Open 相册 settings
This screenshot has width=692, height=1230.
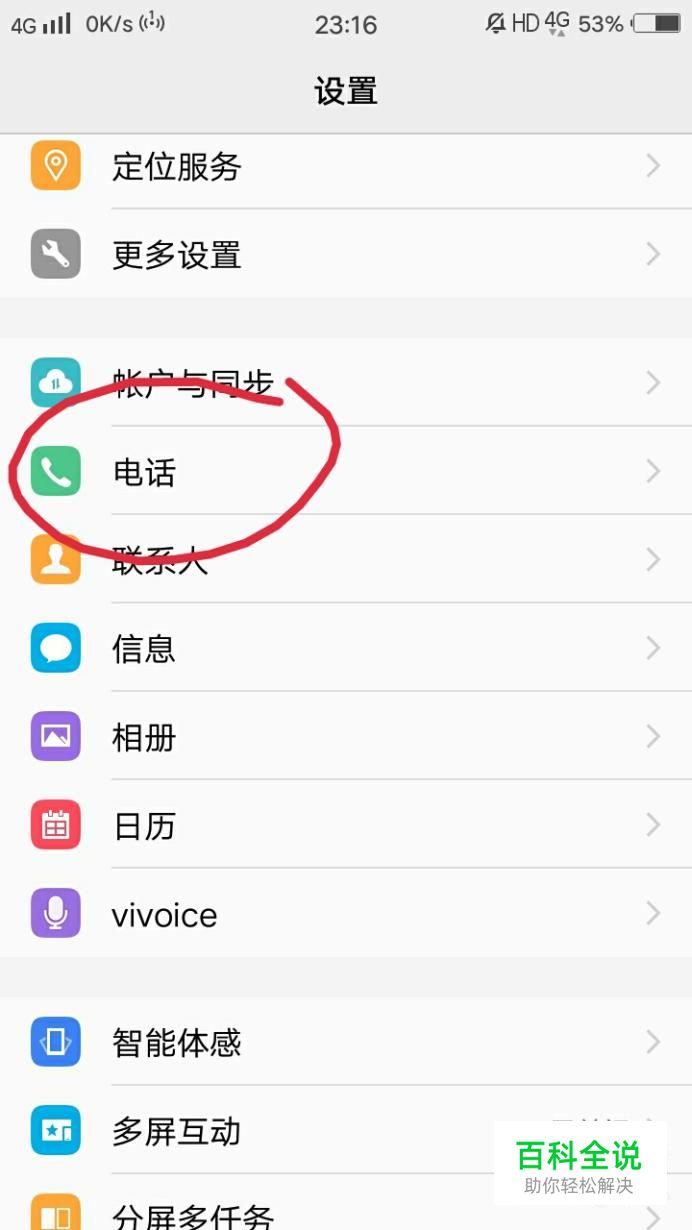[x=345, y=737]
